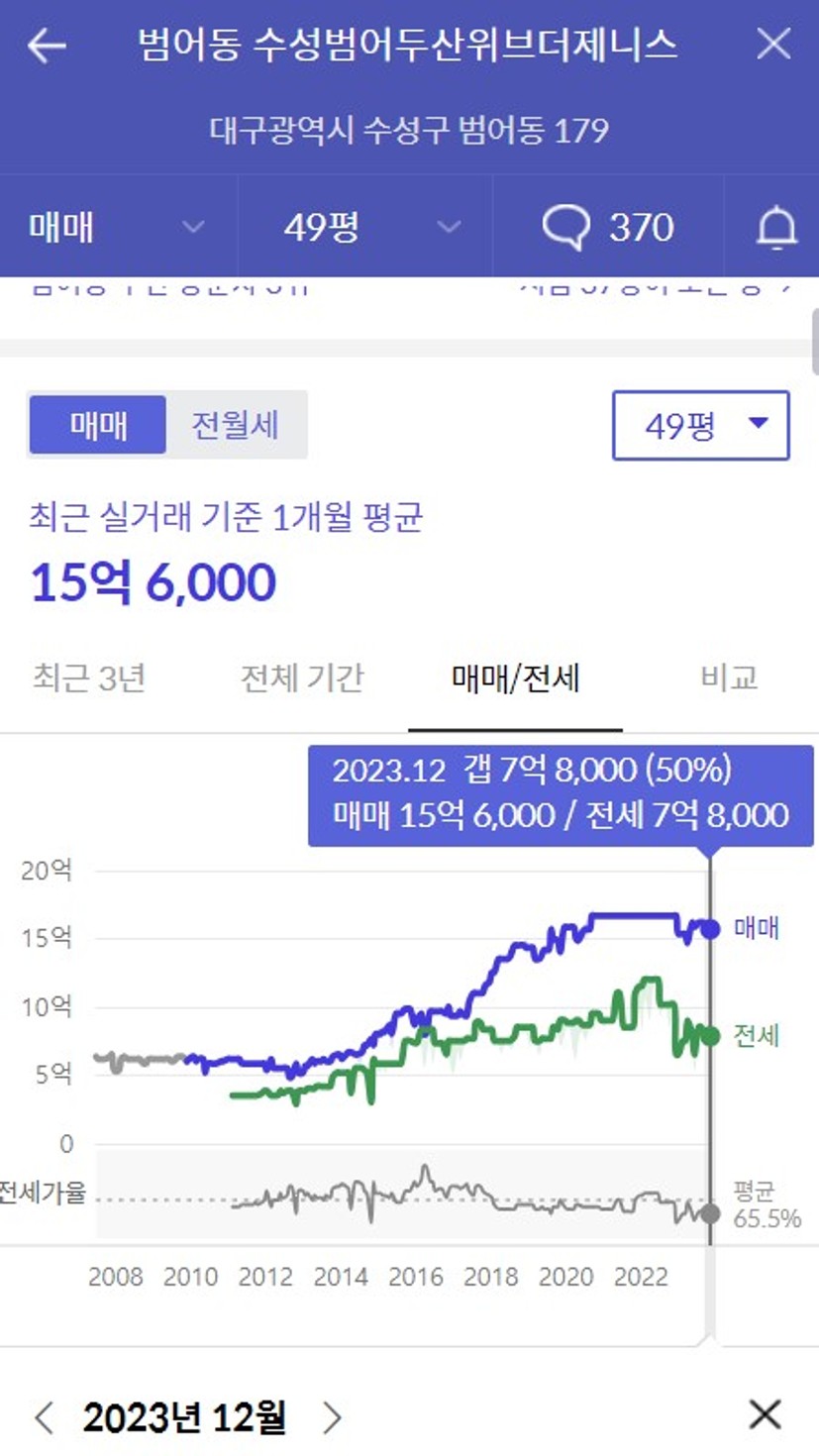Select the 매매/전세 tab

click(515, 678)
